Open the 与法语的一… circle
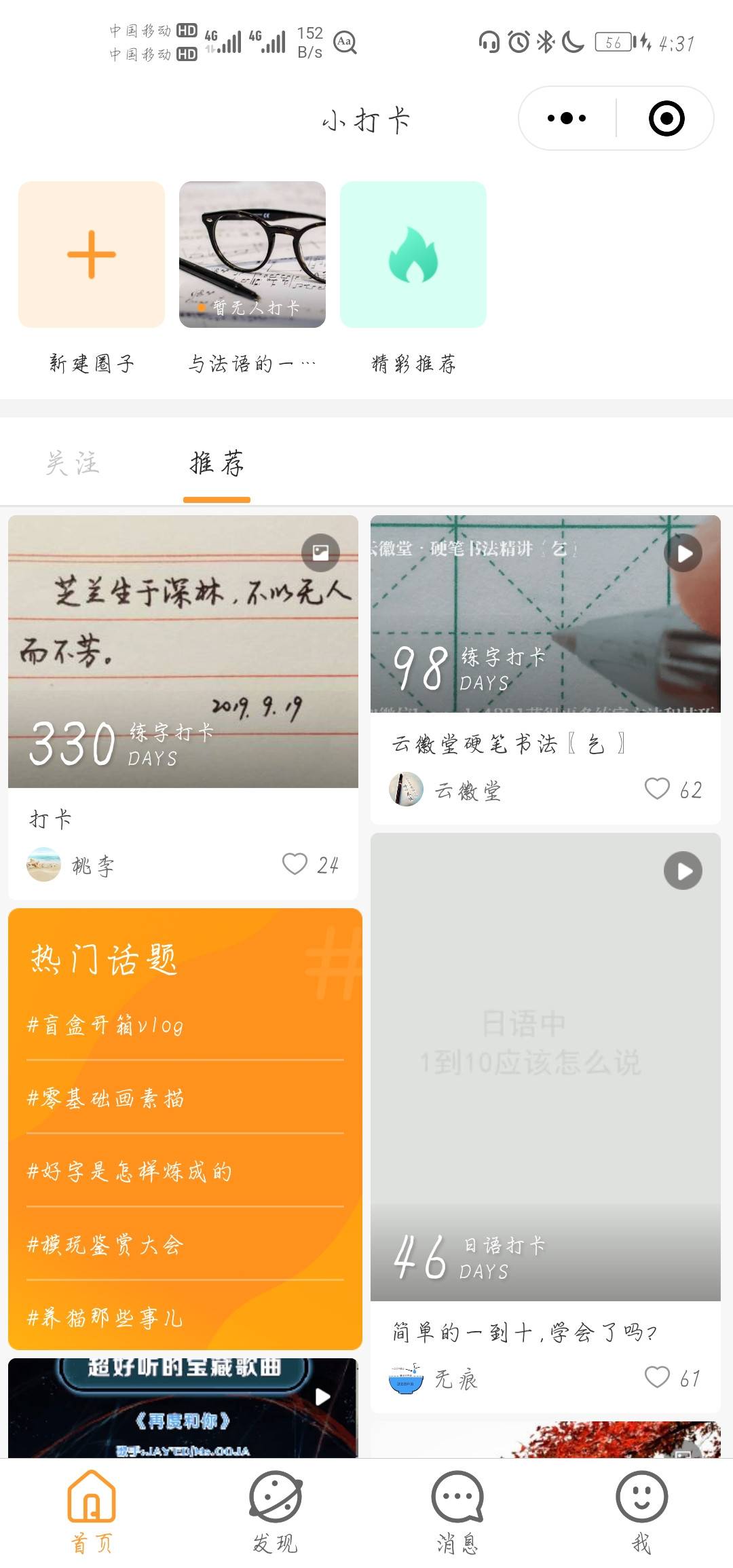The width and height of the screenshot is (733, 1568). (x=252, y=255)
